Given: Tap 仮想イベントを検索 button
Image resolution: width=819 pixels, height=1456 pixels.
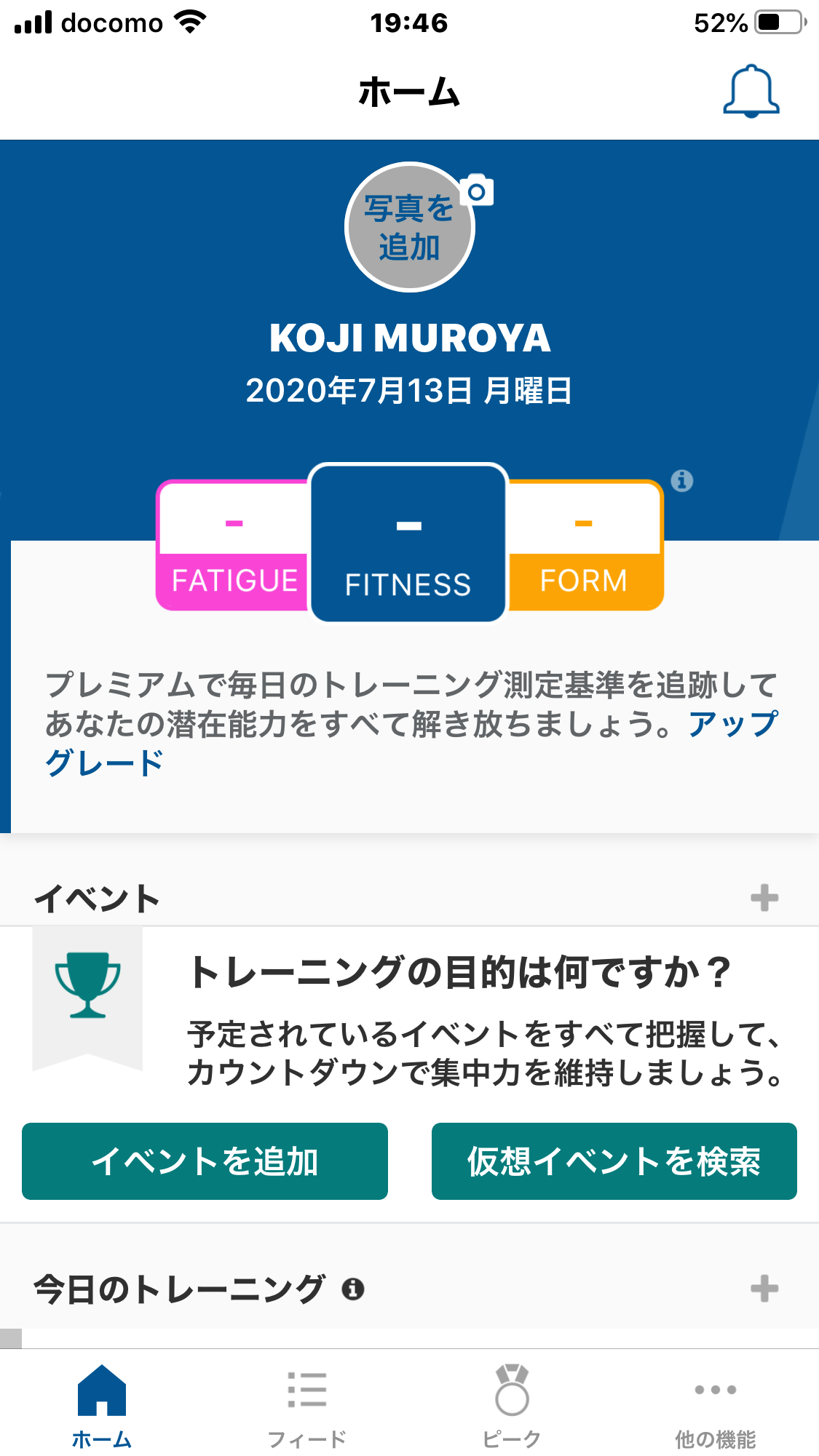Looking at the screenshot, I should 614,1161.
